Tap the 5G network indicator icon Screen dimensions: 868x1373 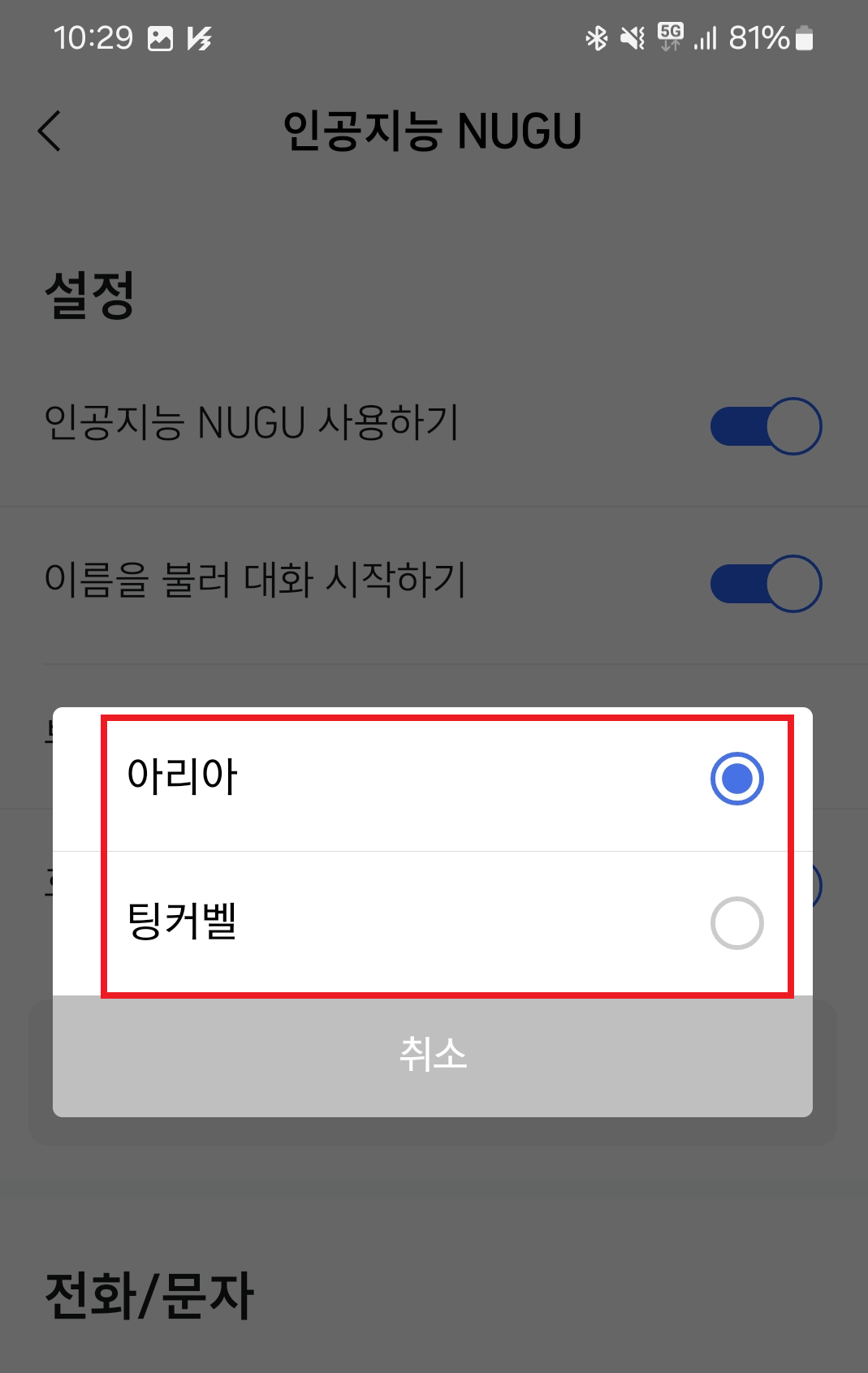(670, 37)
